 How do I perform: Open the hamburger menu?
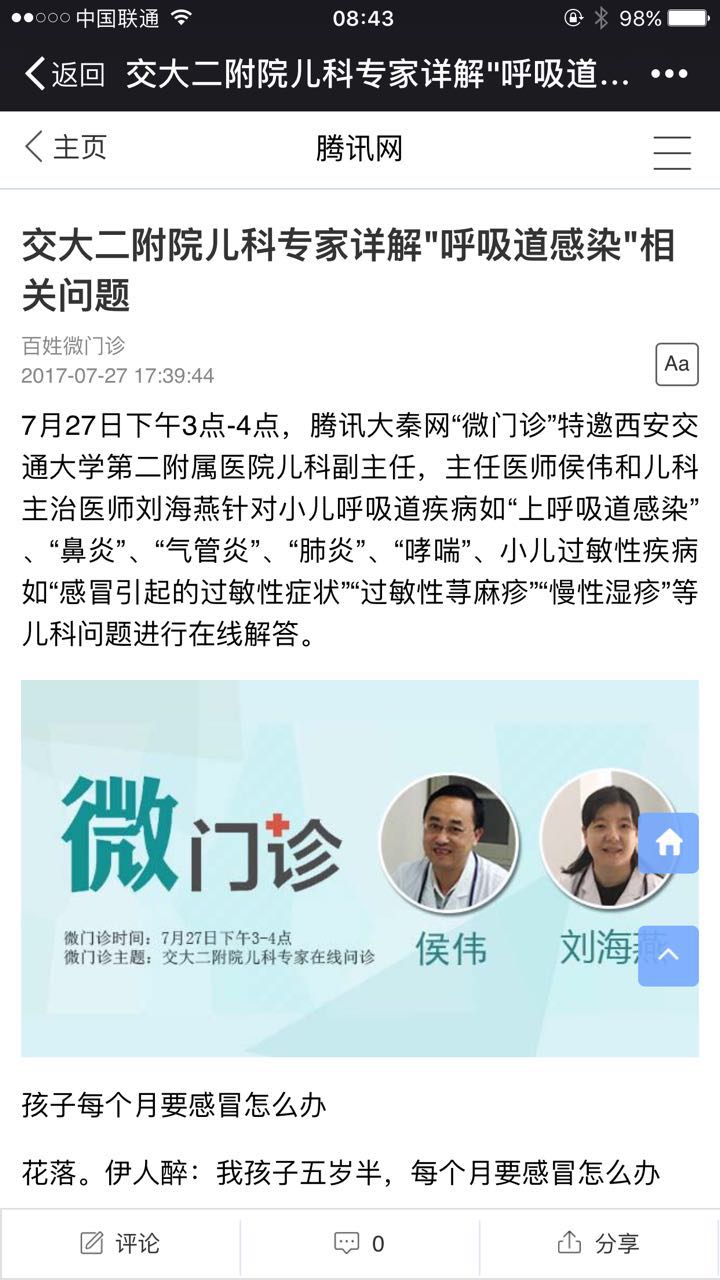(672, 150)
